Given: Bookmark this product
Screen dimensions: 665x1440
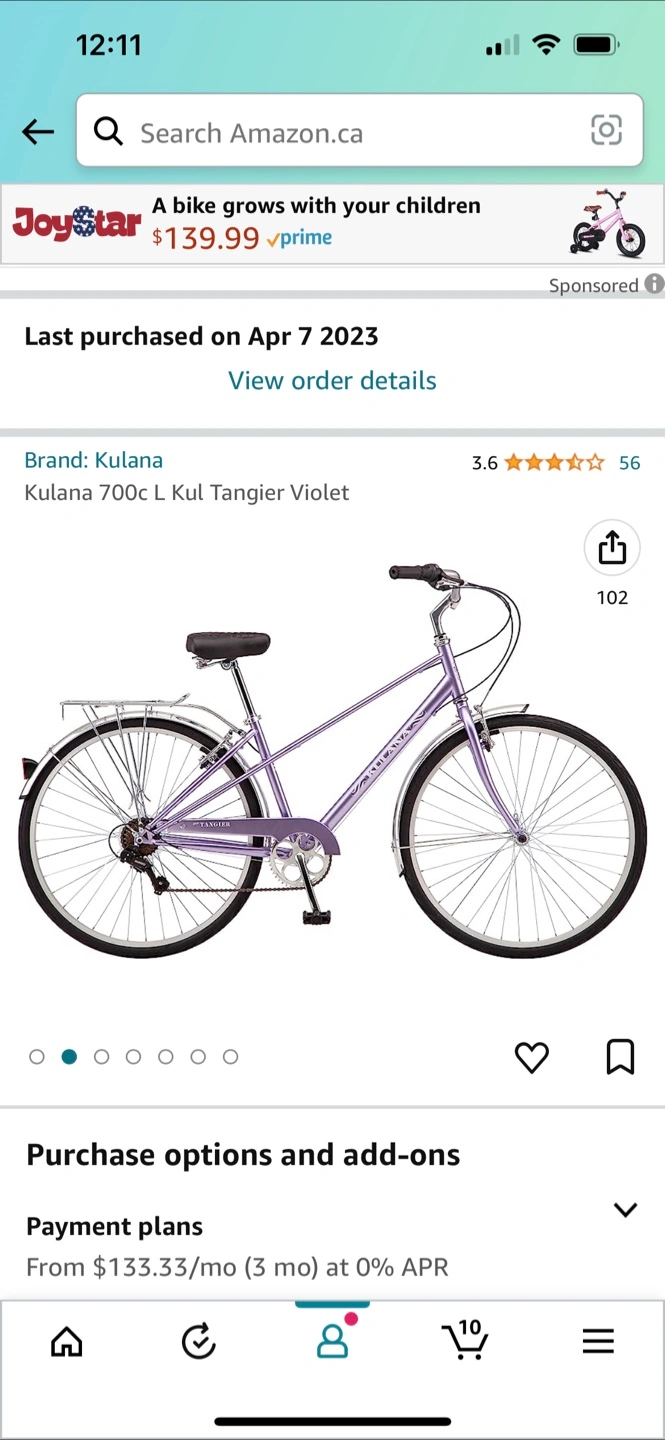Looking at the screenshot, I should (x=620, y=1057).
